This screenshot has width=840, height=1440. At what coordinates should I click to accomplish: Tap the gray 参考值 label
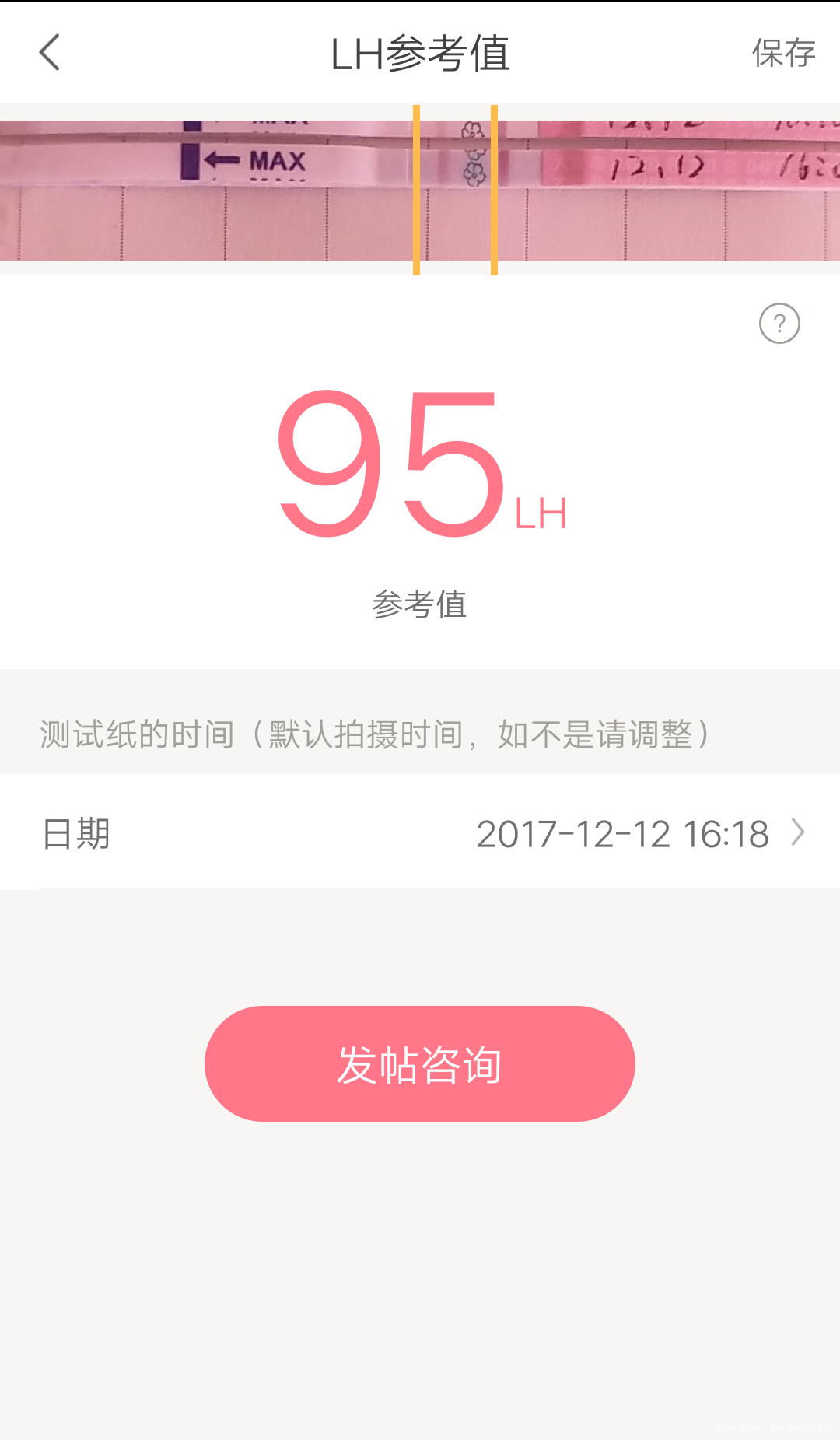click(420, 605)
